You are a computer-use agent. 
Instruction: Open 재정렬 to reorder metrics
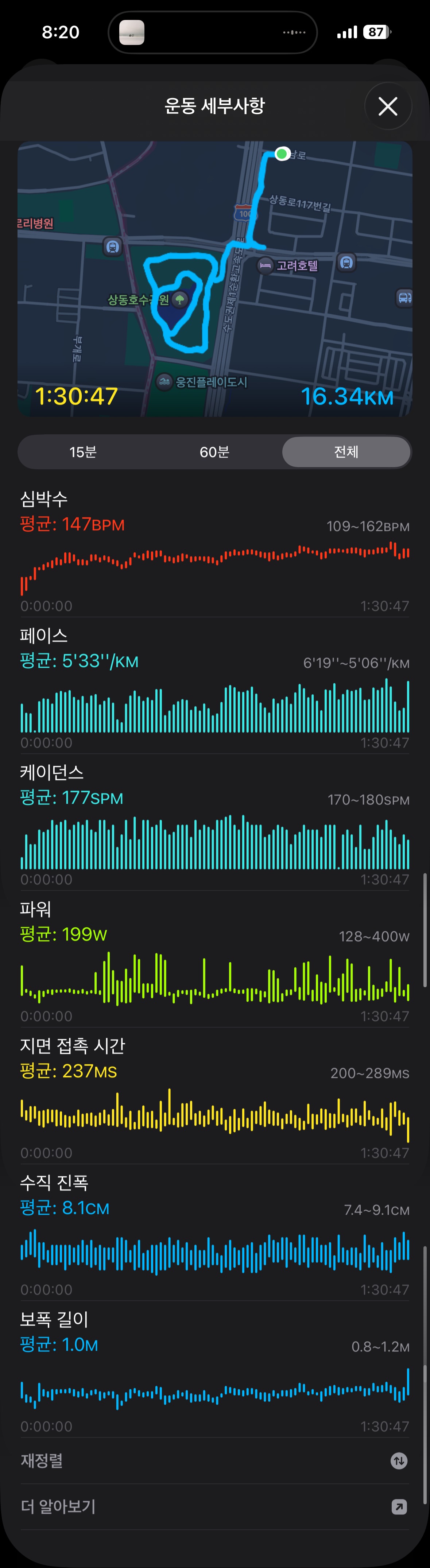pyautogui.click(x=214, y=1460)
